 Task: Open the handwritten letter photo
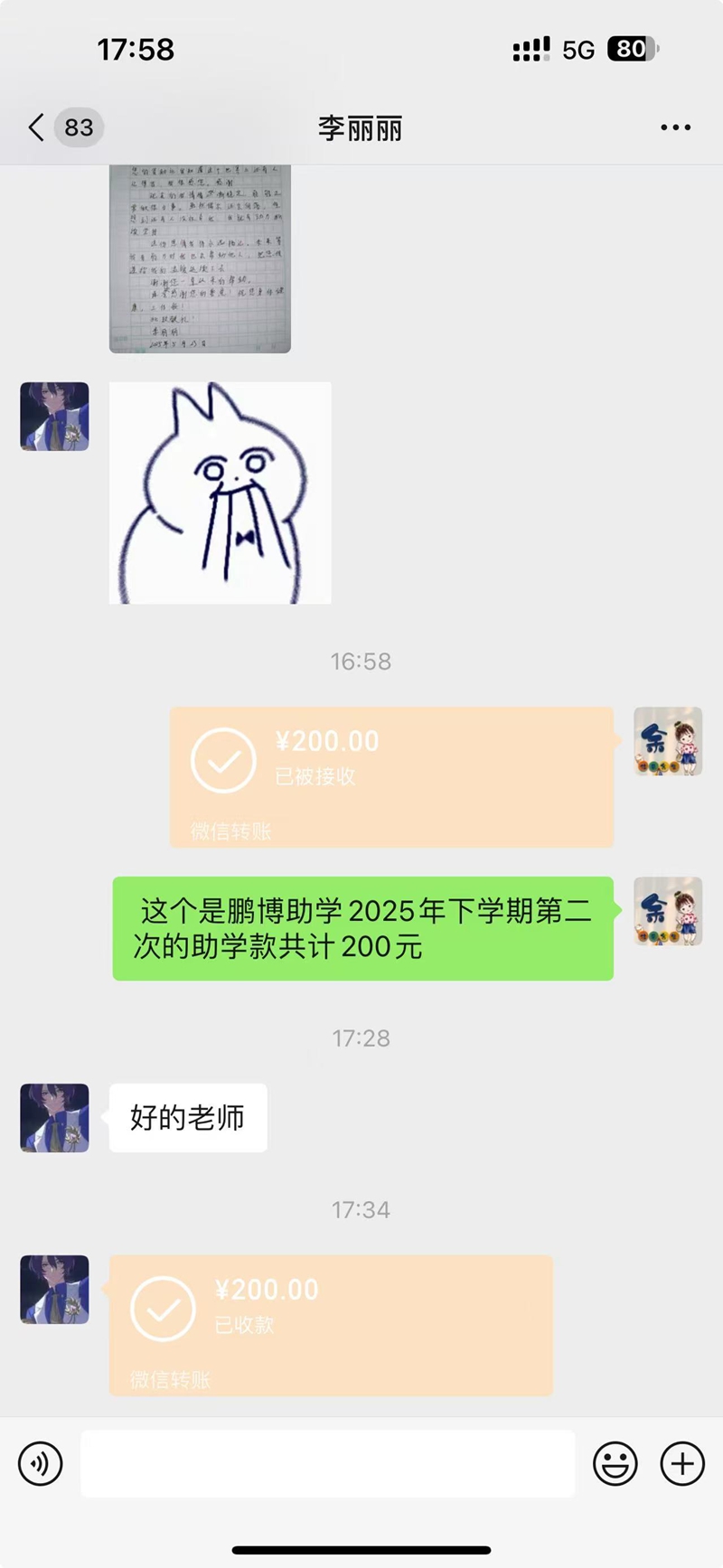coord(200,258)
